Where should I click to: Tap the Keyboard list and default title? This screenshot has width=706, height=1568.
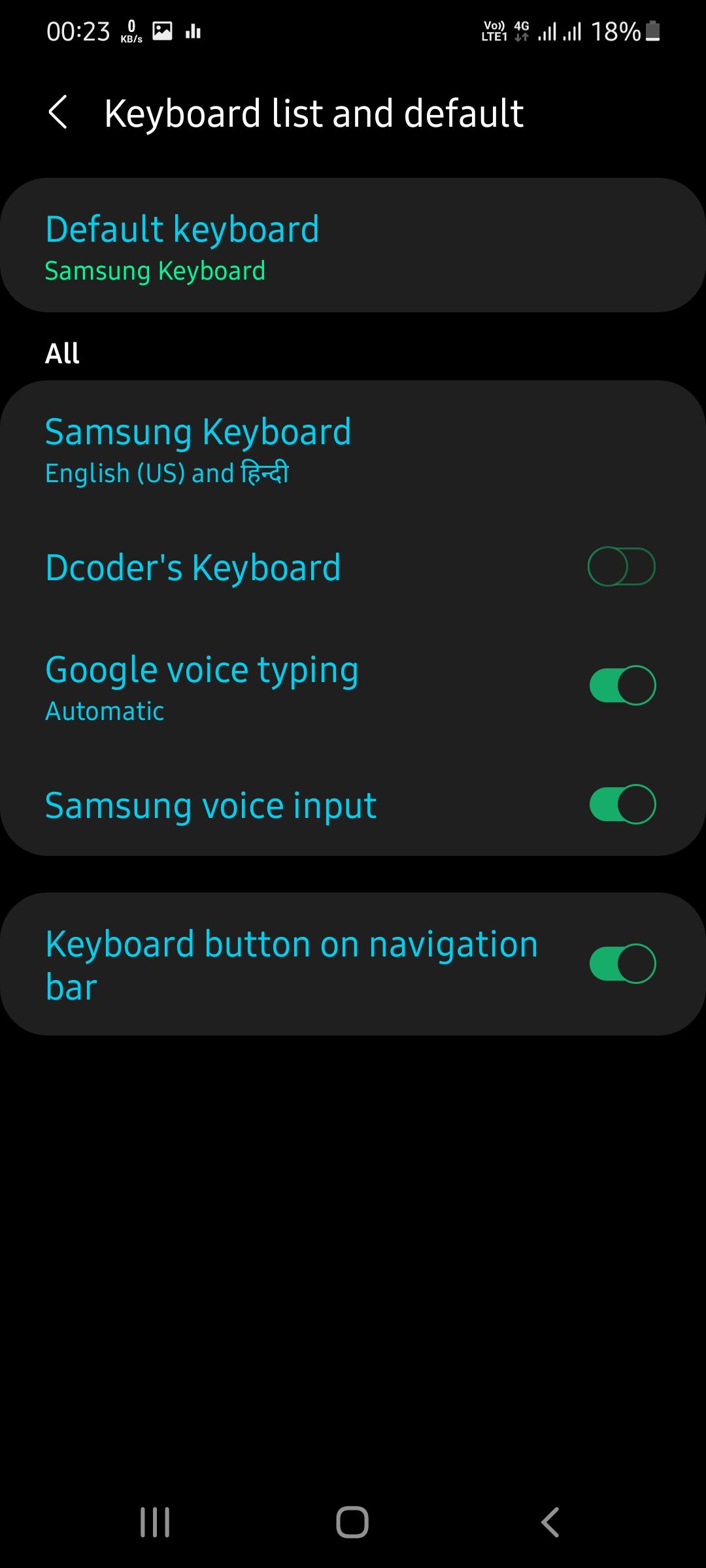click(x=314, y=113)
